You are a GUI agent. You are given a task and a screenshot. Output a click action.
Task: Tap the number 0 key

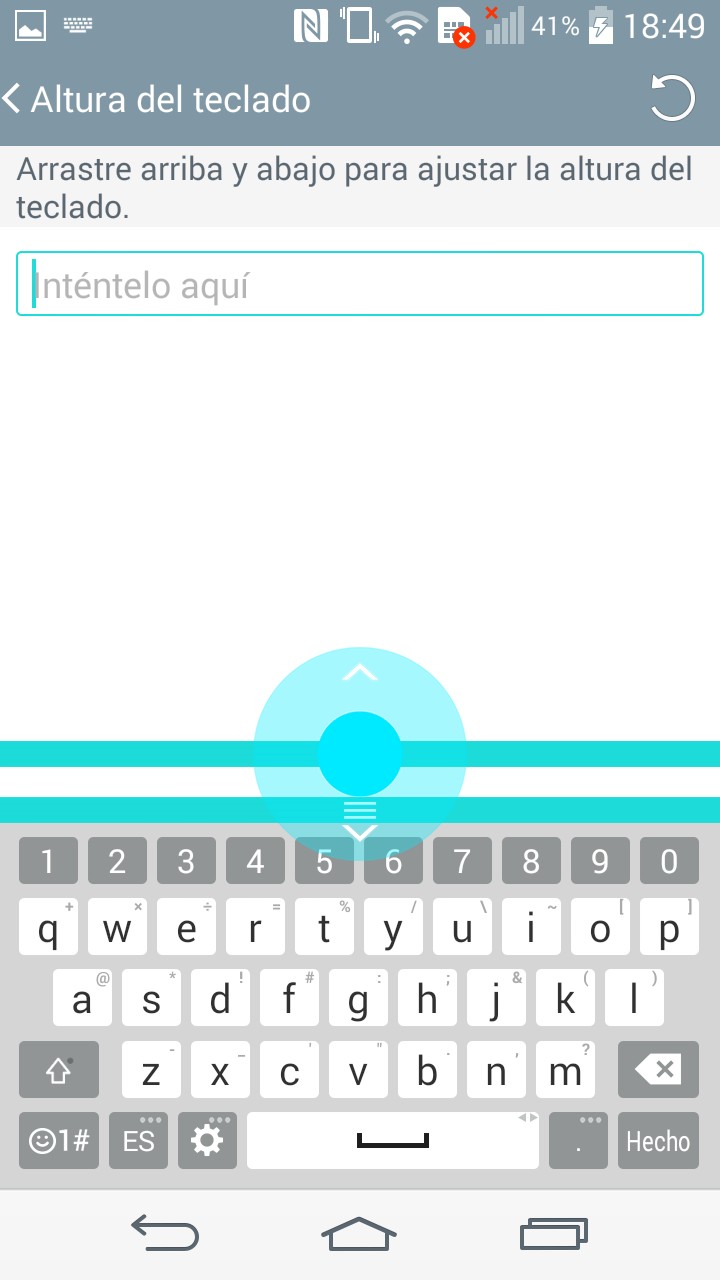tap(669, 861)
